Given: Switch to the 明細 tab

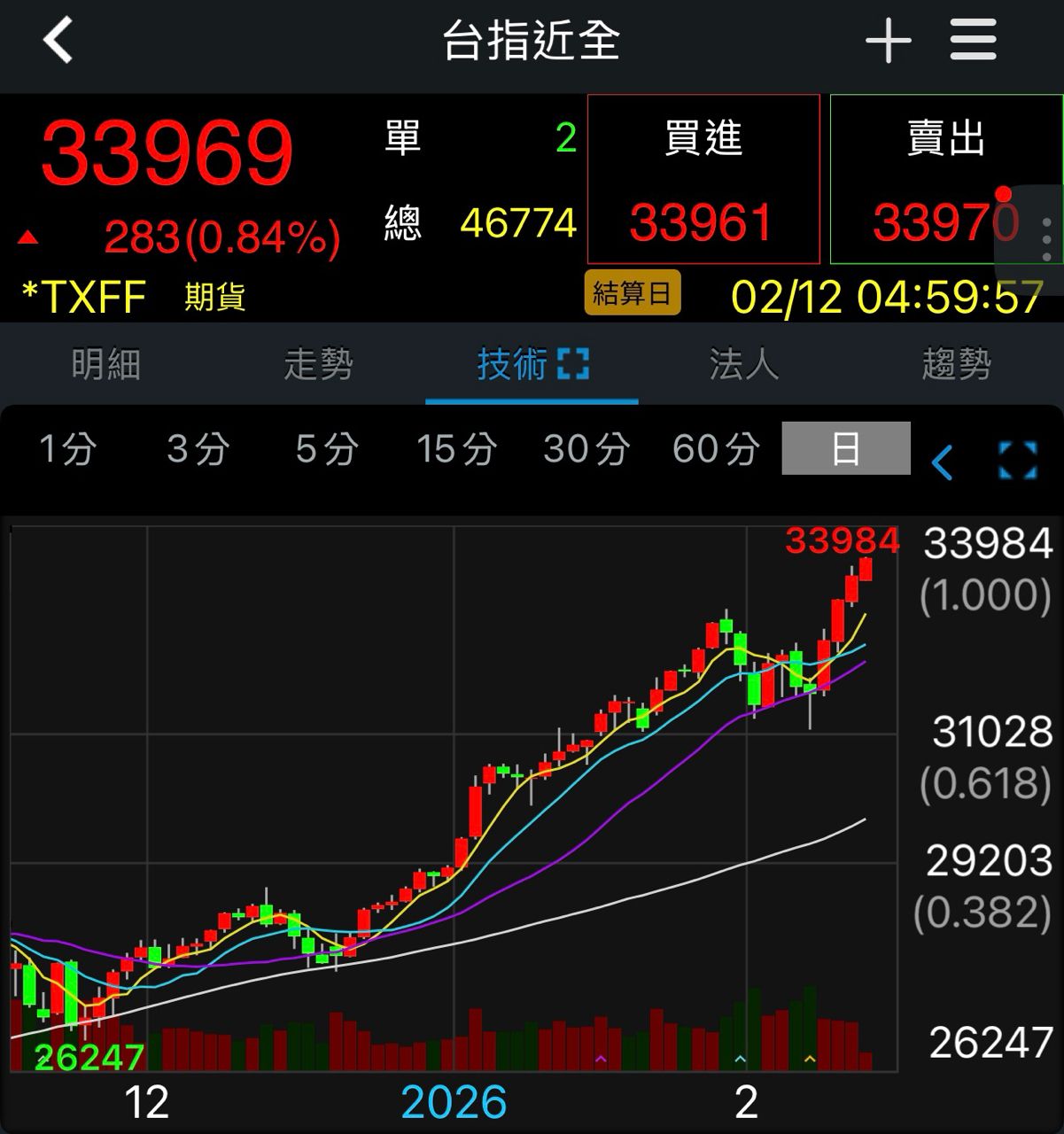Looking at the screenshot, I should click(x=106, y=363).
